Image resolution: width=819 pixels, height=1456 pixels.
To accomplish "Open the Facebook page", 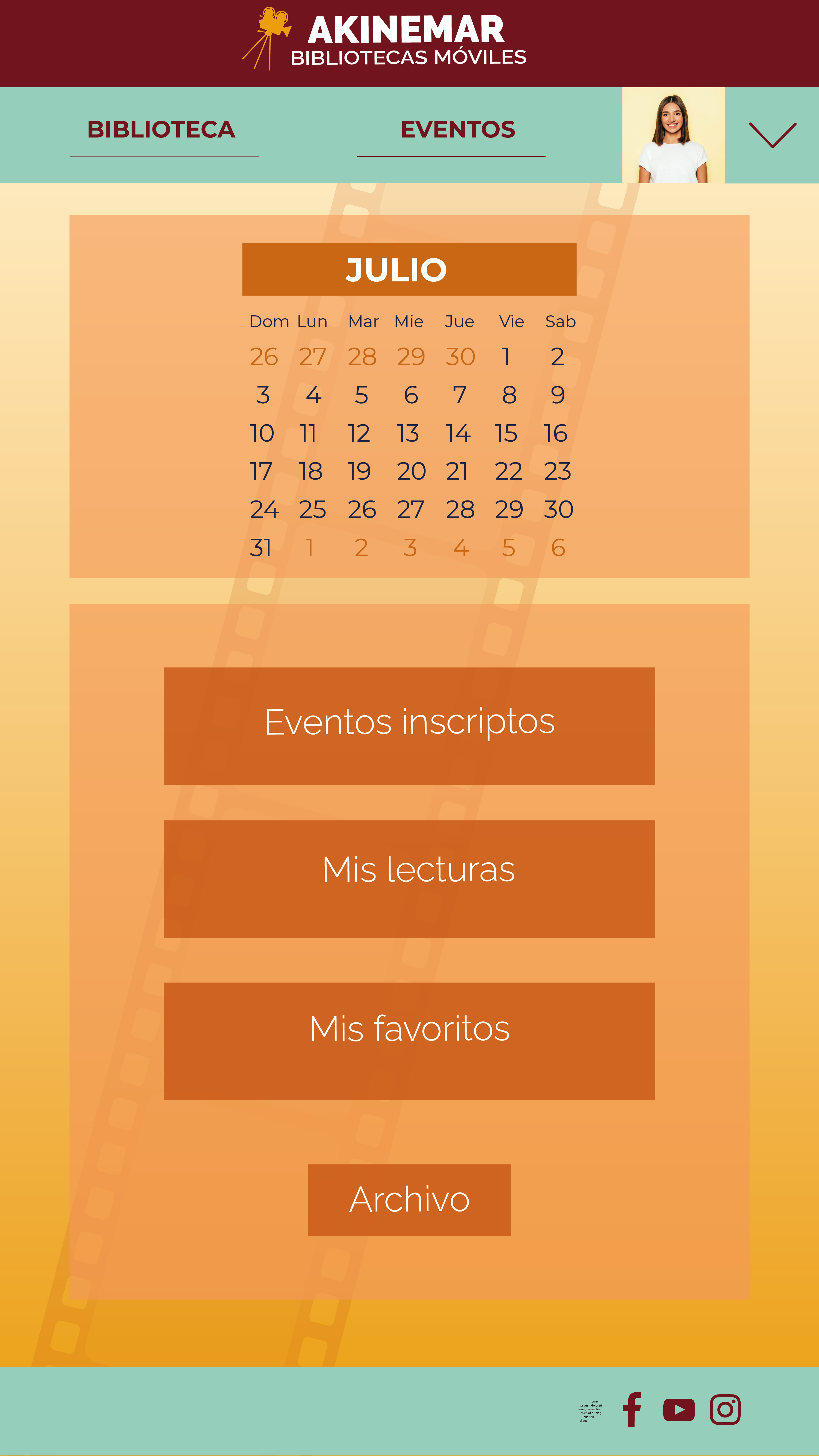I will 632,1410.
